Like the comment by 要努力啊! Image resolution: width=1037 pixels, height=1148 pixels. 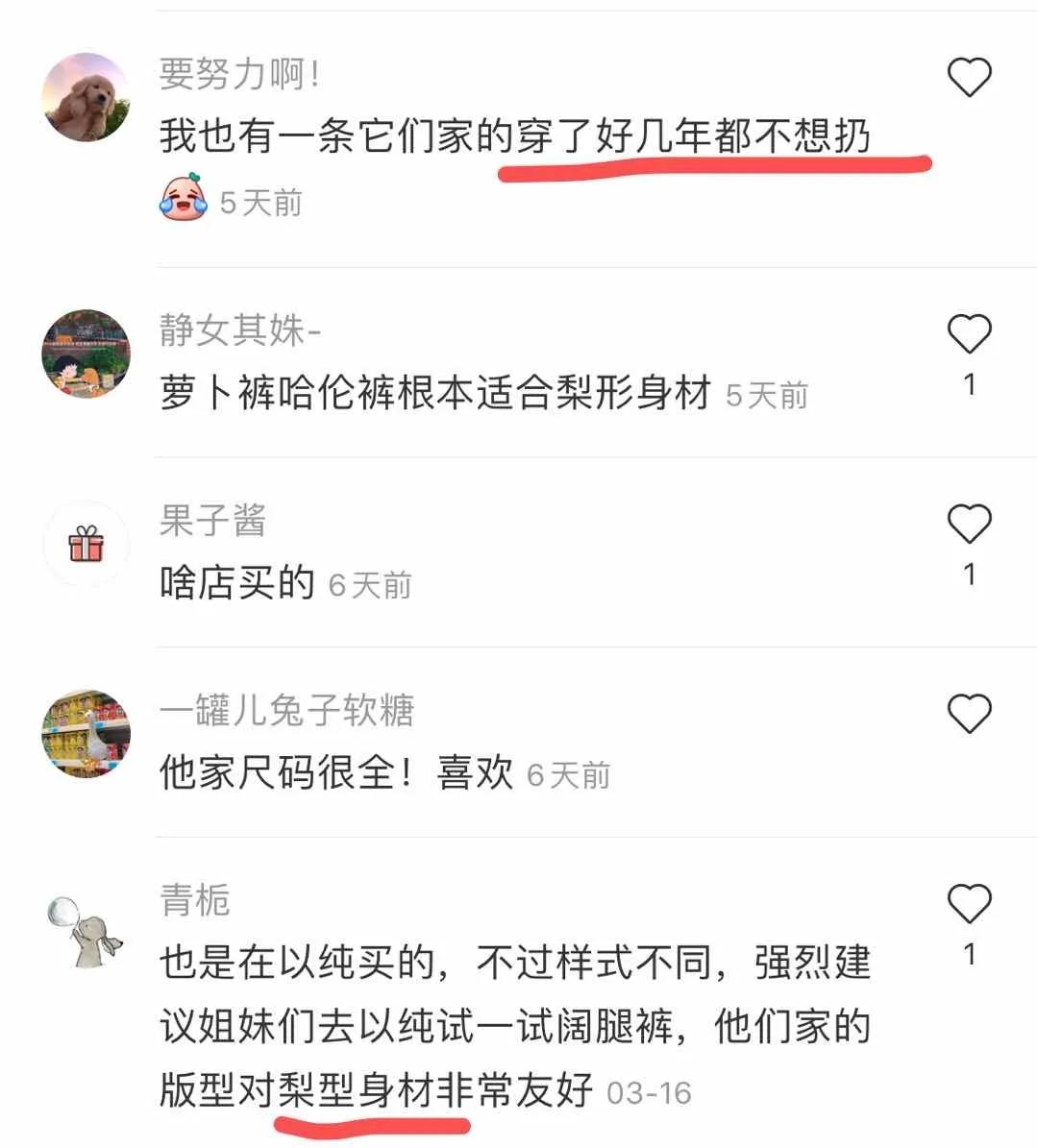point(971,77)
